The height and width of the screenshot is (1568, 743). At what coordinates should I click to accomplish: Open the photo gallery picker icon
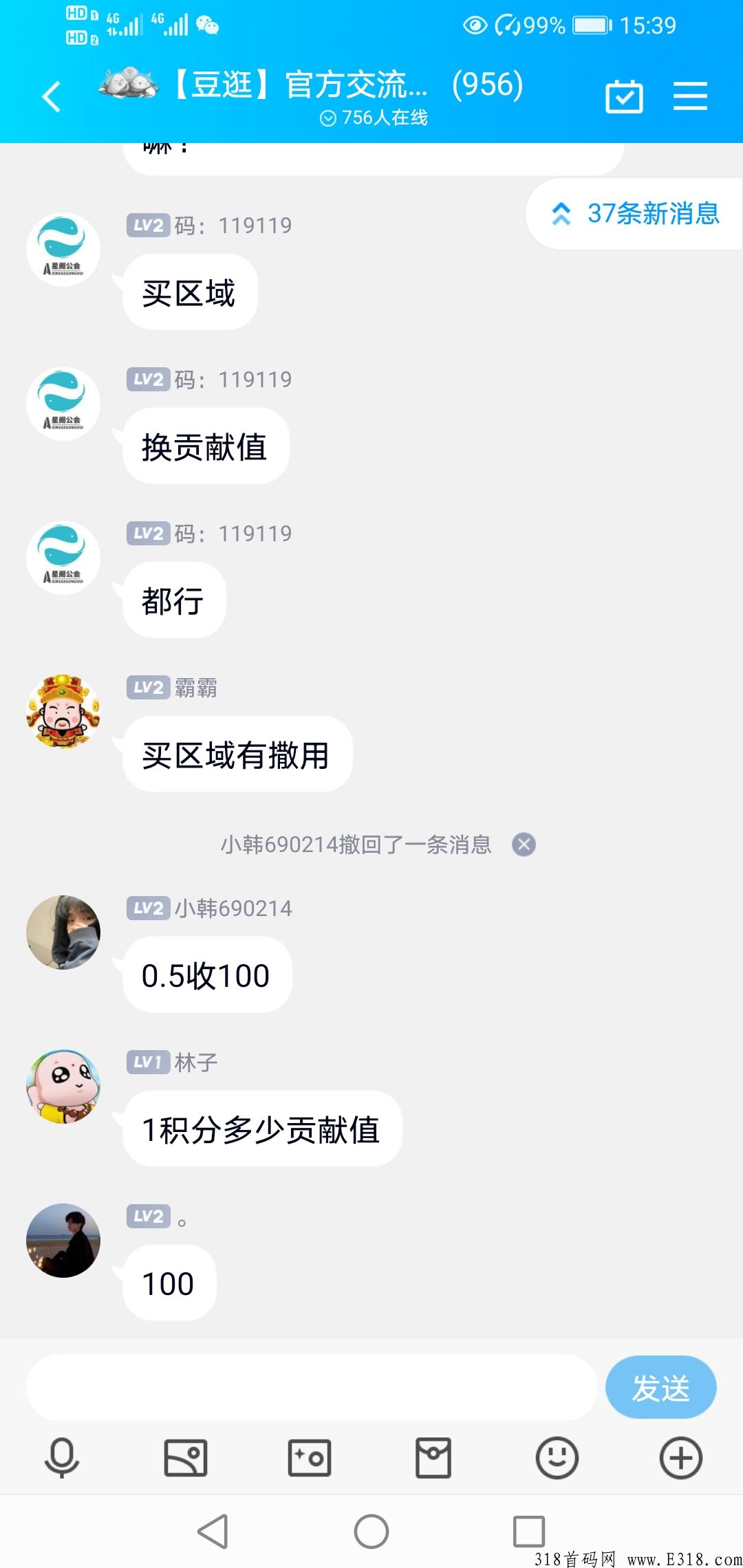[186, 1457]
